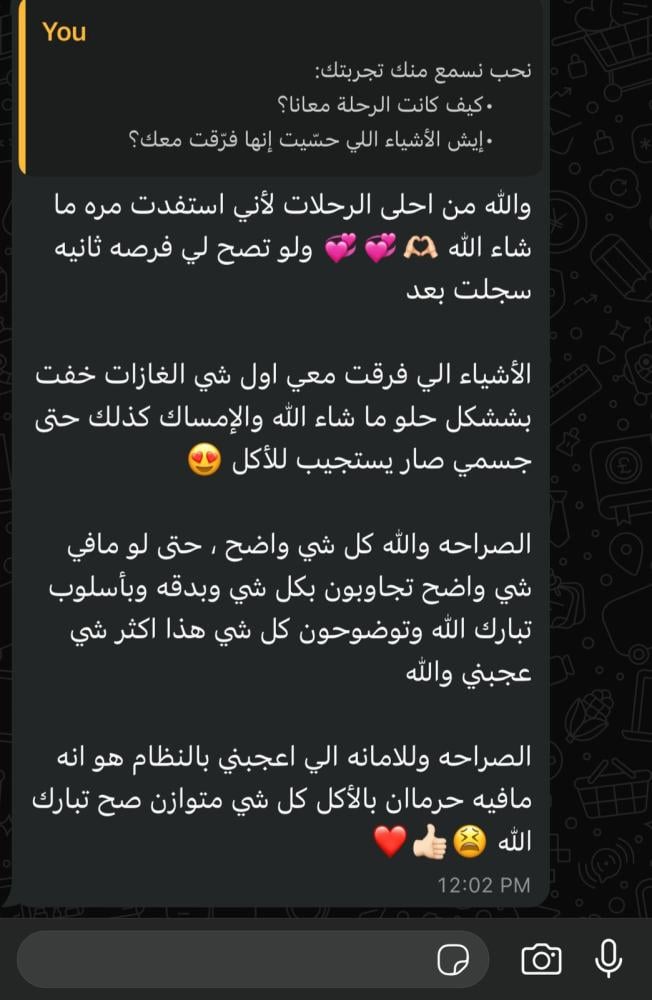Open the sticker picker in the message box

[454, 960]
